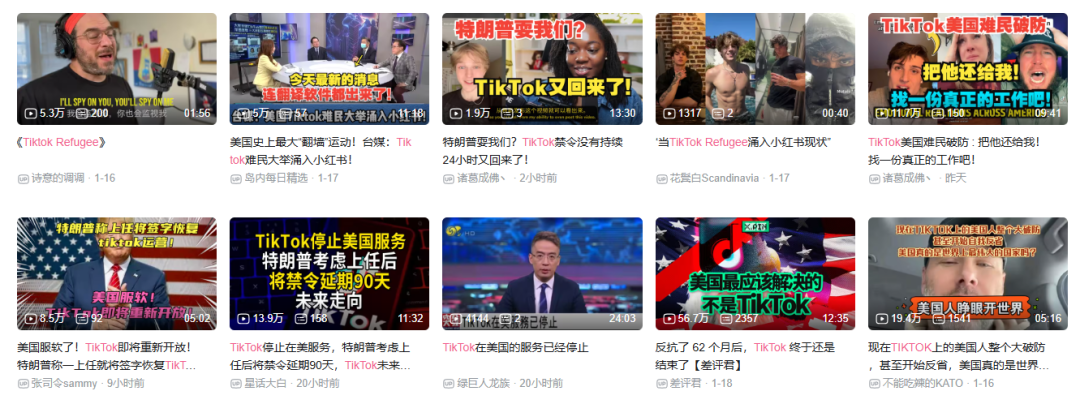
Task: Open the TikTok停止美国服务 video
Action: [329, 273]
